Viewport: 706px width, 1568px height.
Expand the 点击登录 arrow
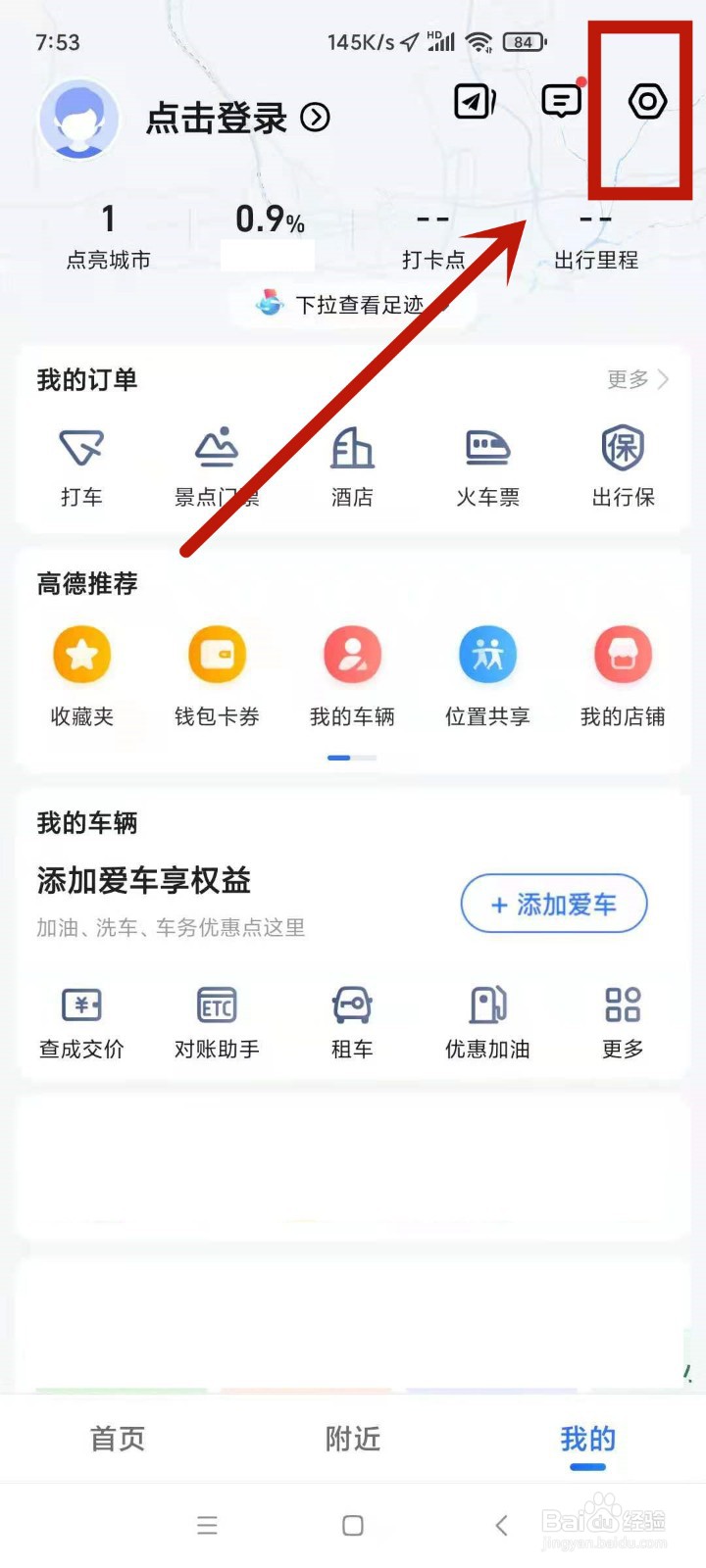313,118
